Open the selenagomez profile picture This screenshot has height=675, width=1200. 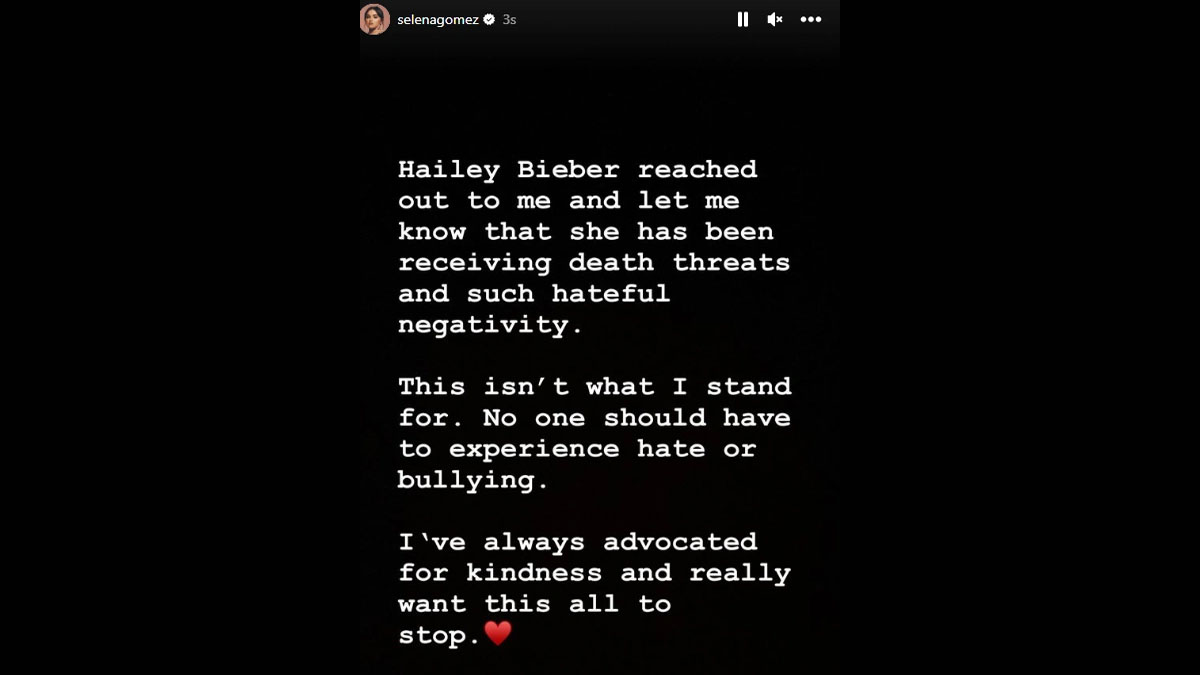375,19
